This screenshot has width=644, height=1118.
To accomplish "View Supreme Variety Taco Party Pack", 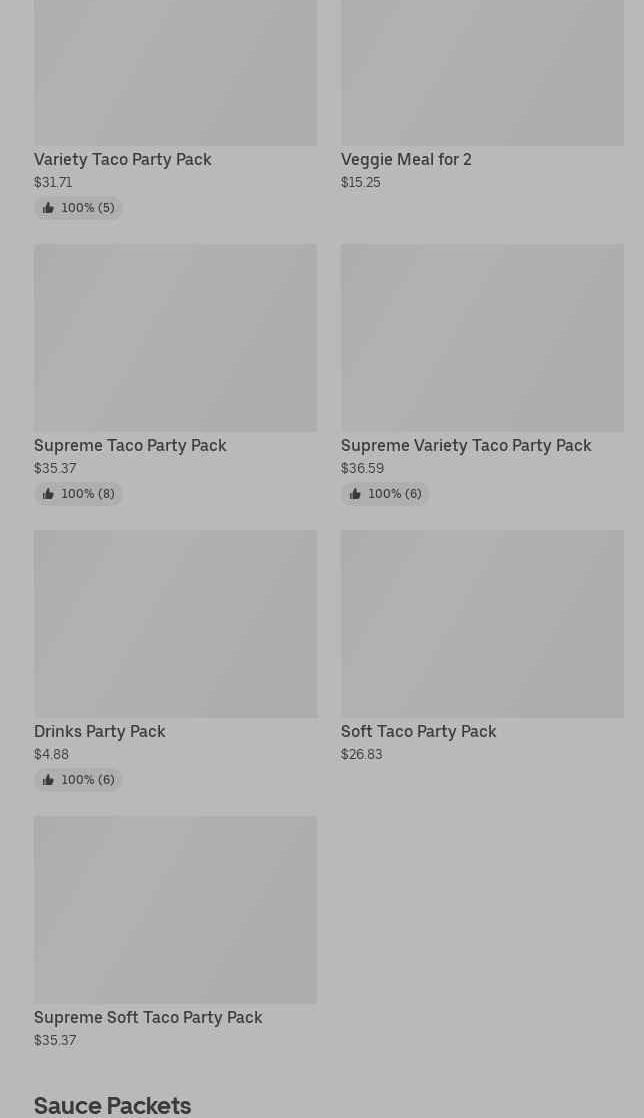I will [x=482, y=375].
